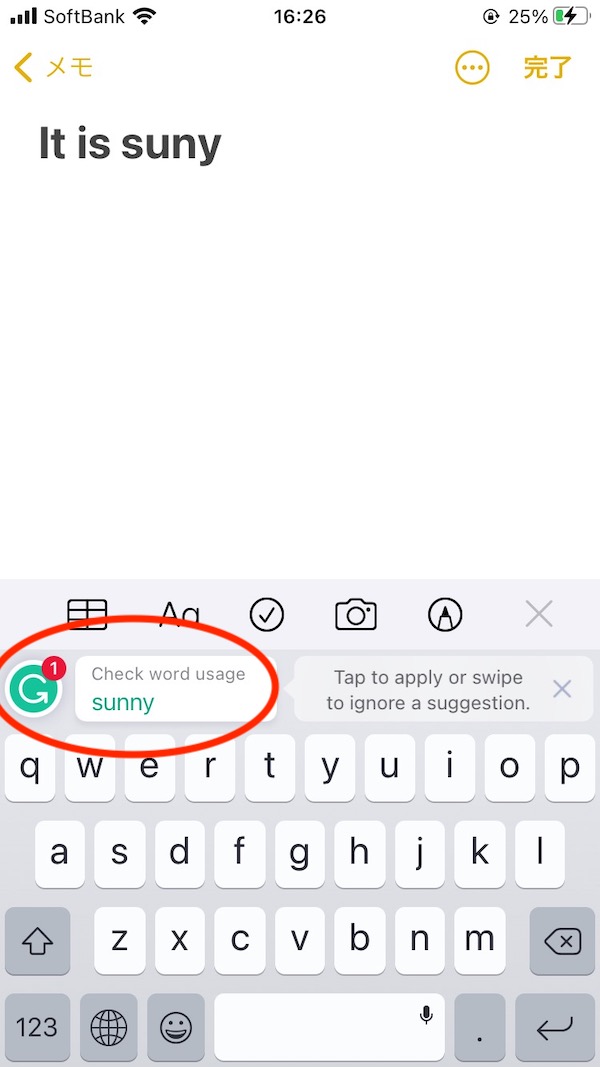The image size is (600, 1067).
Task: Insert a table from the toolbar
Action: coord(88,614)
